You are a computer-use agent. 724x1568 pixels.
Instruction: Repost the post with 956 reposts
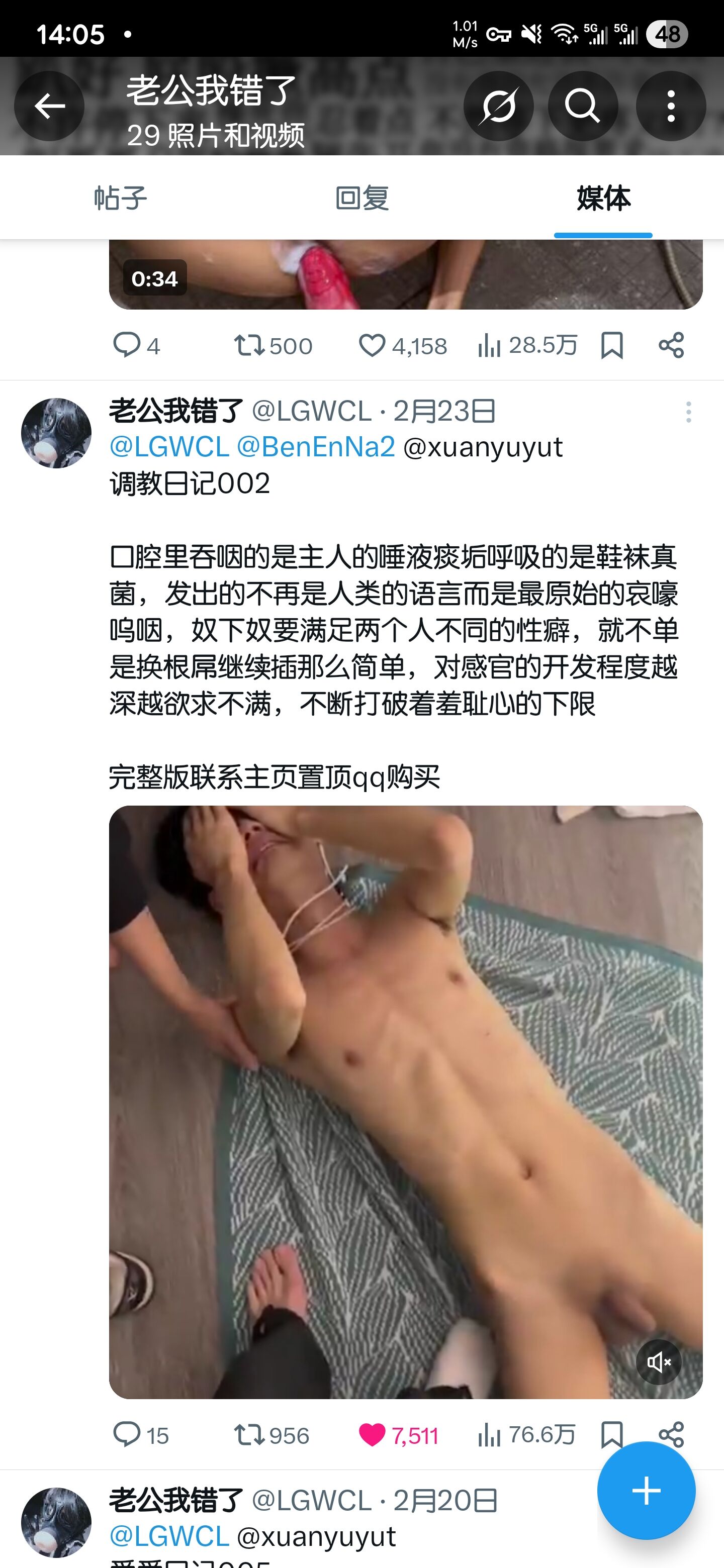(271, 1435)
